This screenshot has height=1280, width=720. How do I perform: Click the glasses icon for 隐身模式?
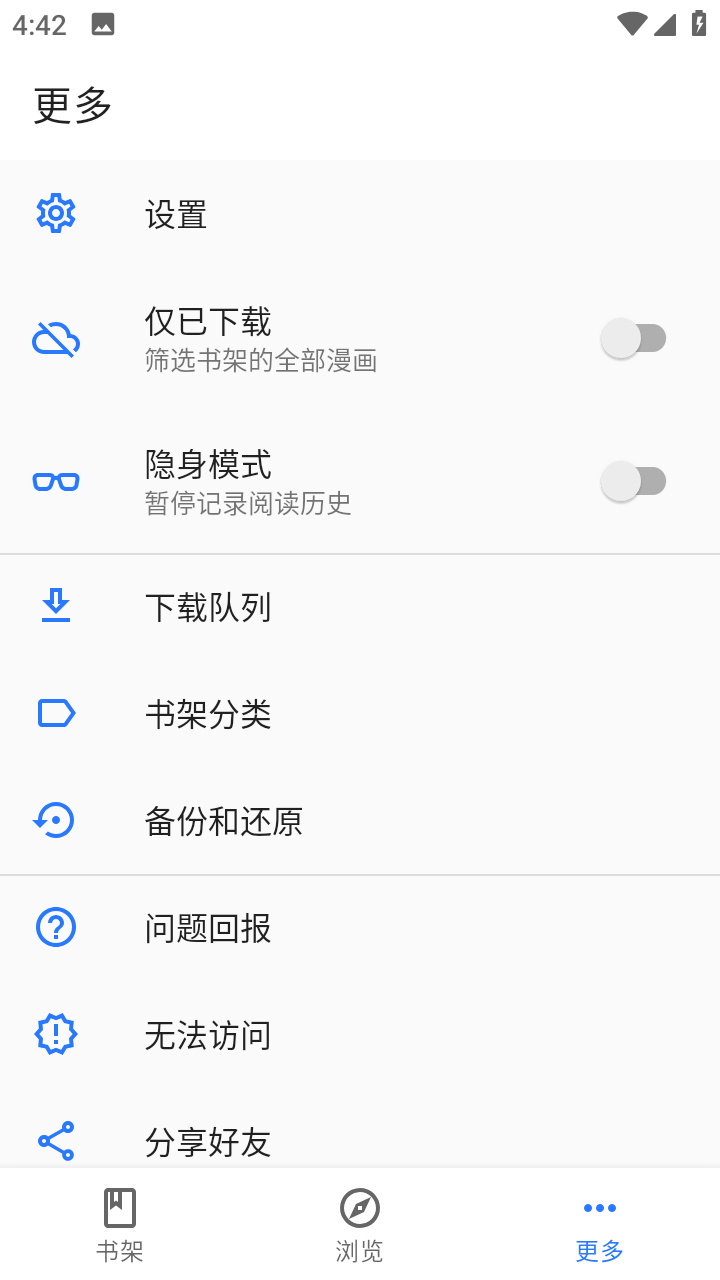[x=56, y=481]
